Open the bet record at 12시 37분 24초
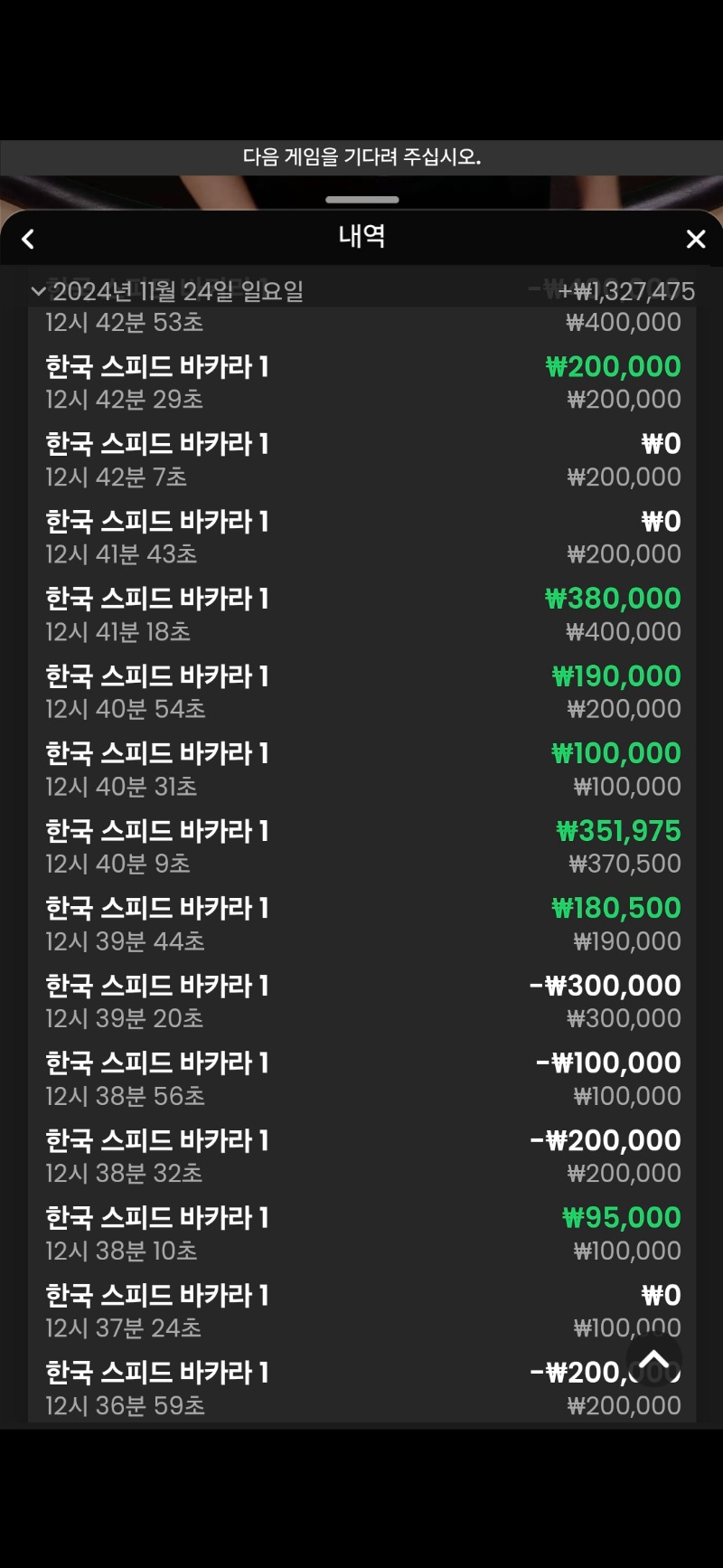This screenshot has height=1568, width=723. tap(361, 1312)
